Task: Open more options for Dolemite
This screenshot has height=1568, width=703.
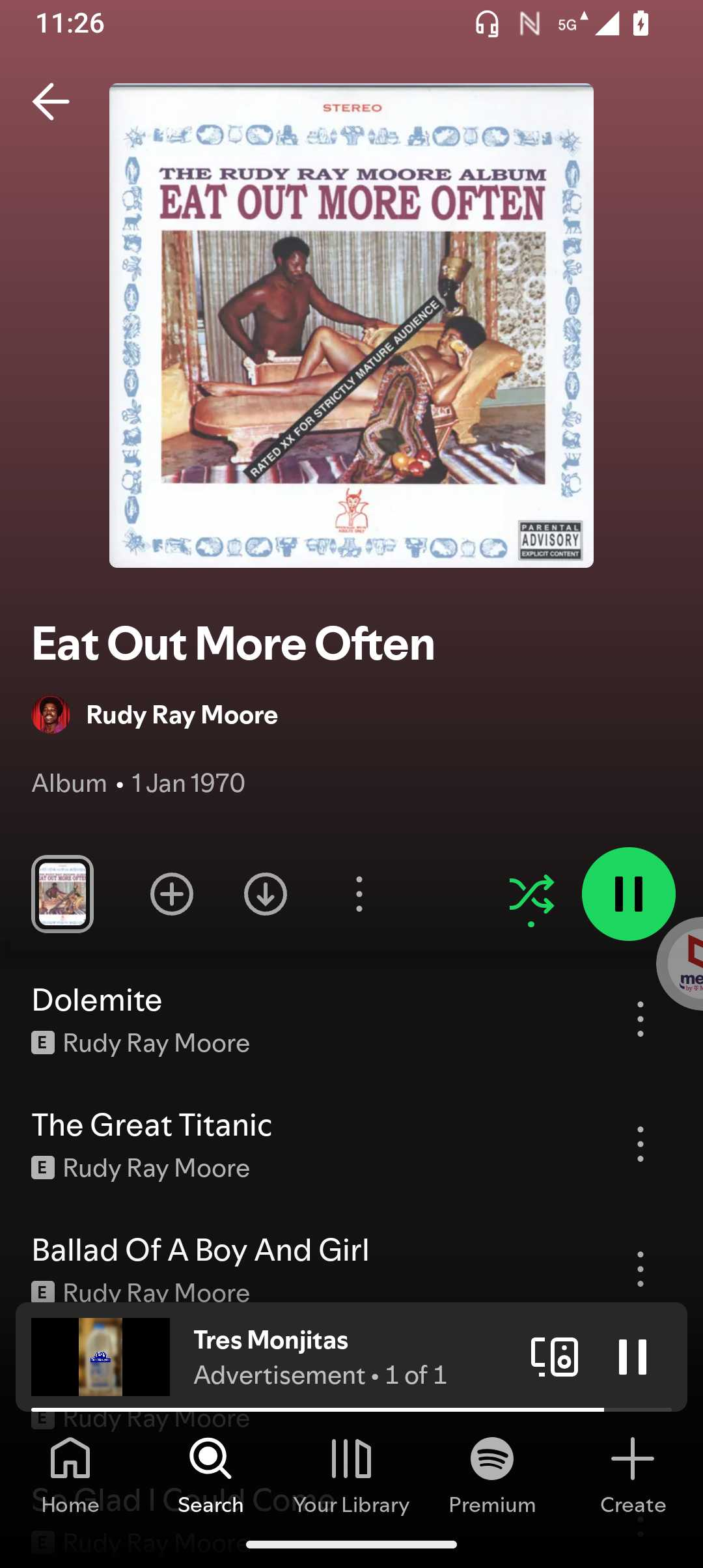Action: (x=641, y=1019)
